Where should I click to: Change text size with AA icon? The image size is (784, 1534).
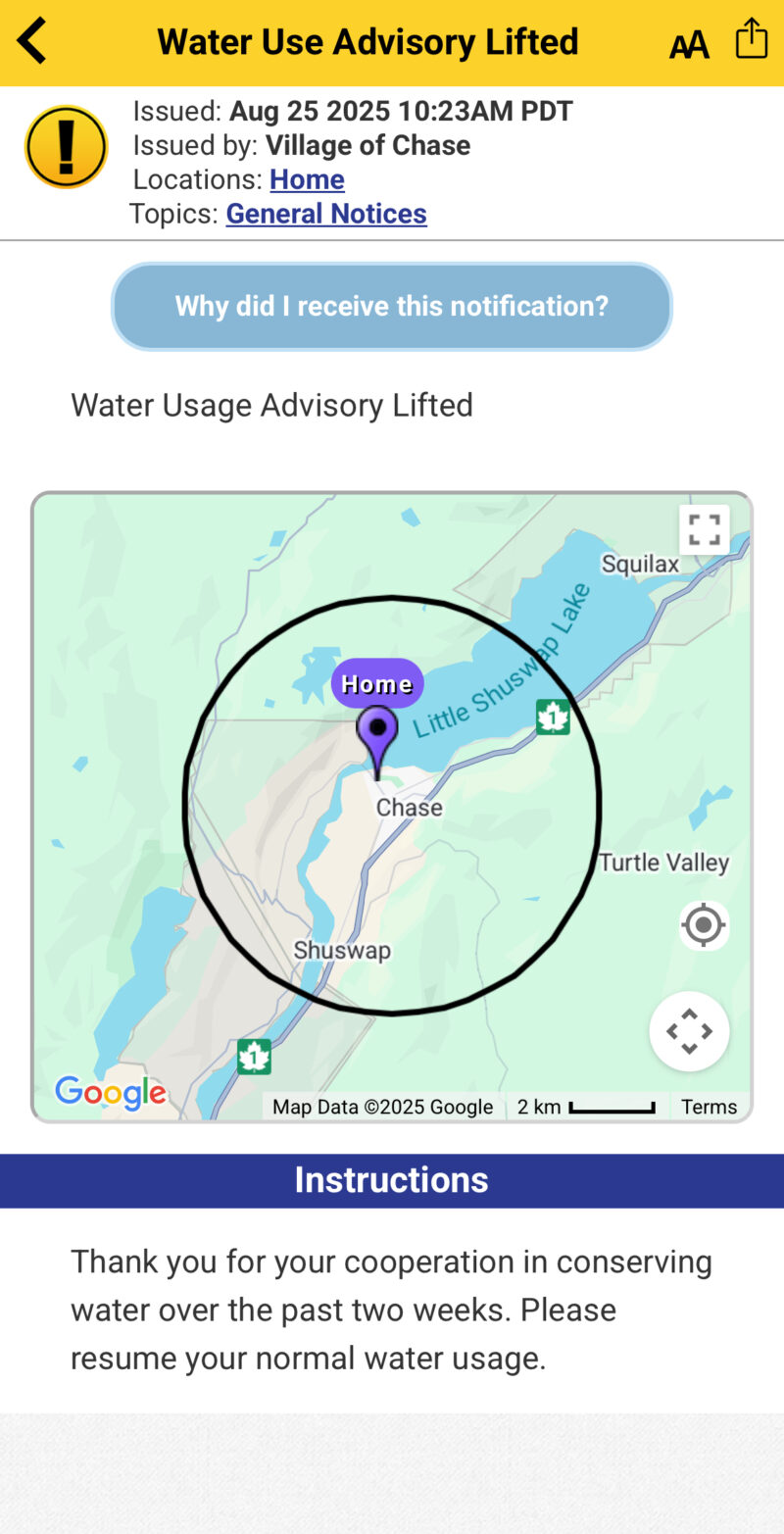[689, 43]
